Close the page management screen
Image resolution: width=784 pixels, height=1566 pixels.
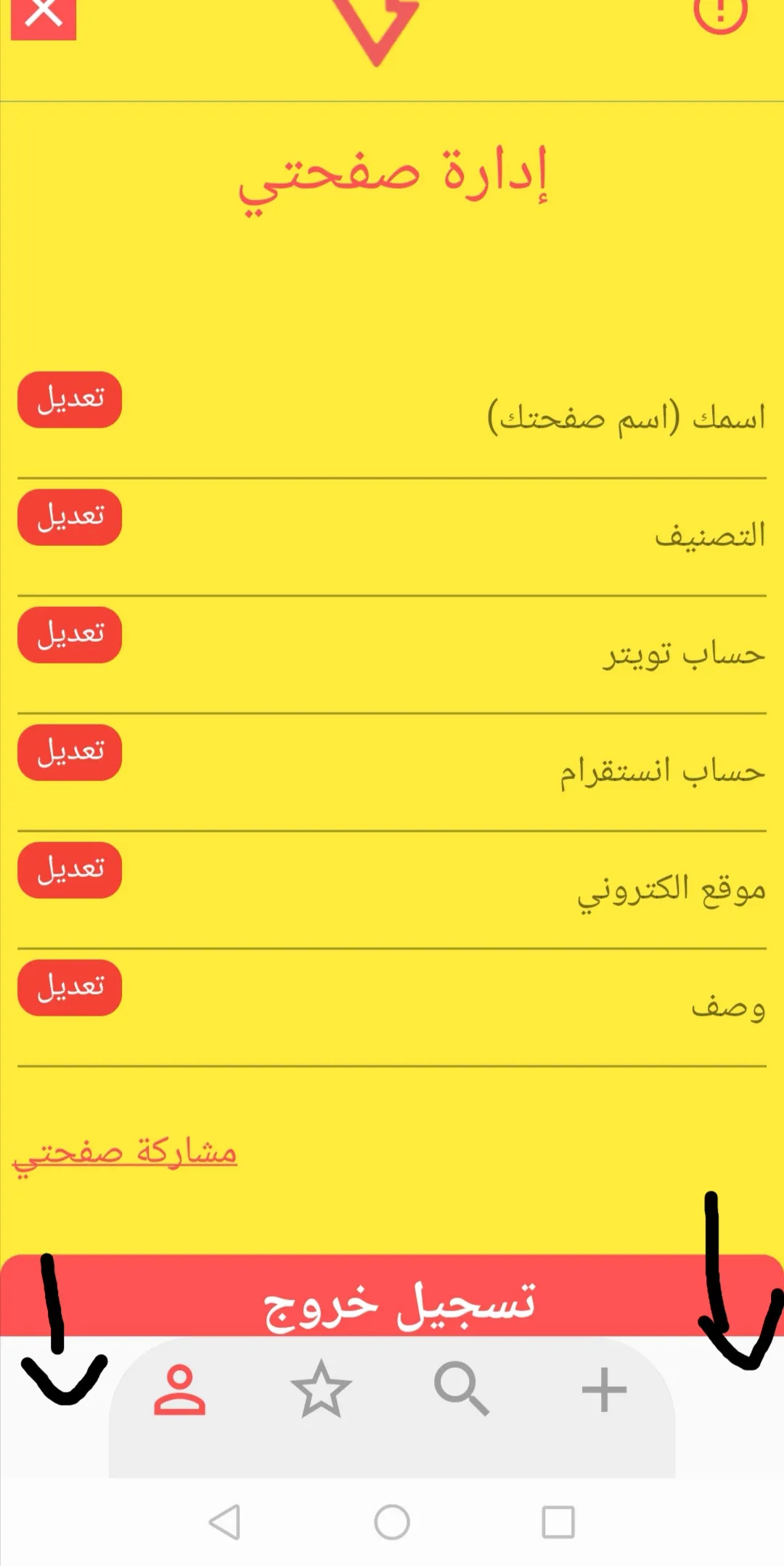click(44, 16)
